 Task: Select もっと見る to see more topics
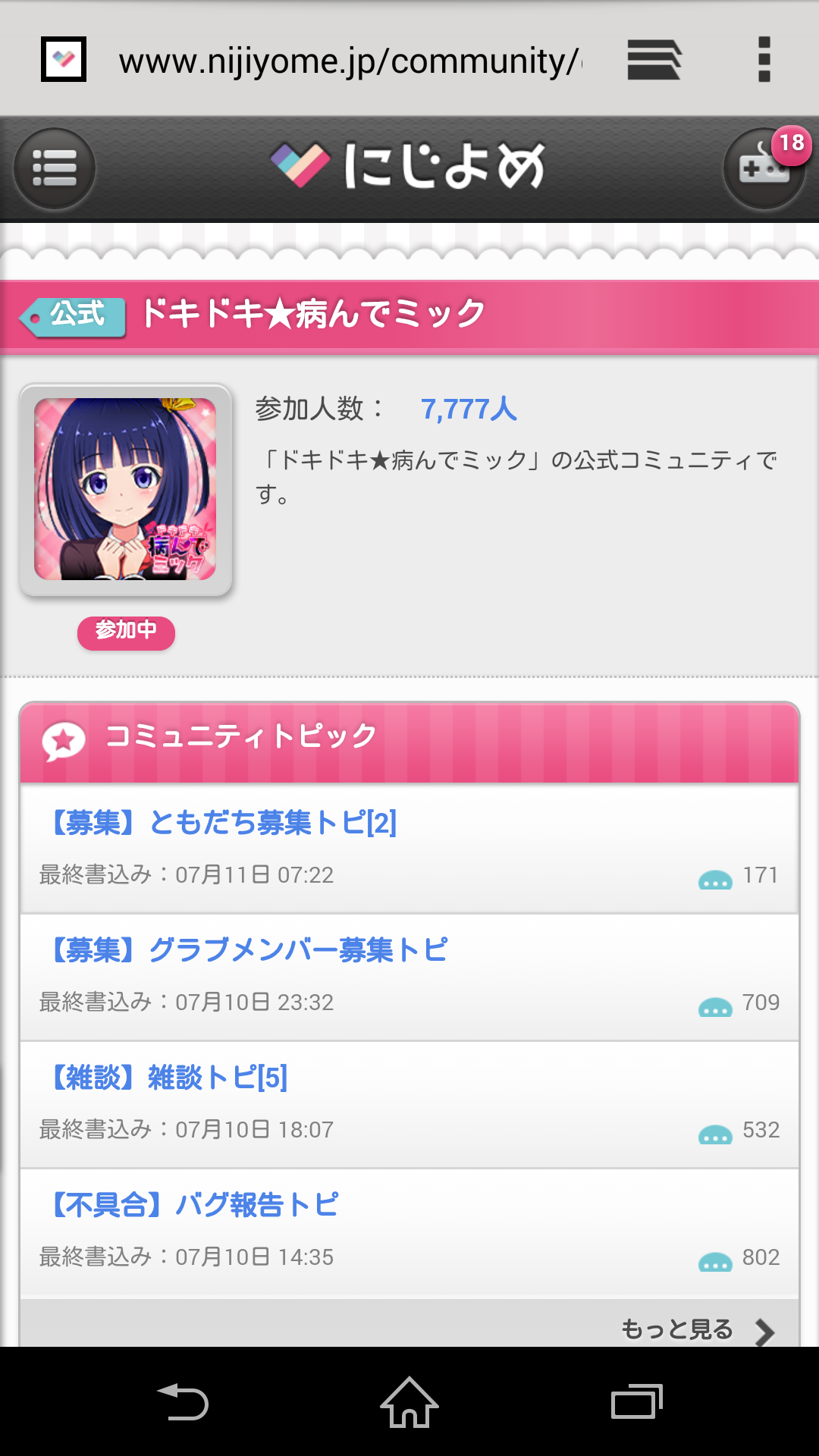click(x=696, y=1329)
